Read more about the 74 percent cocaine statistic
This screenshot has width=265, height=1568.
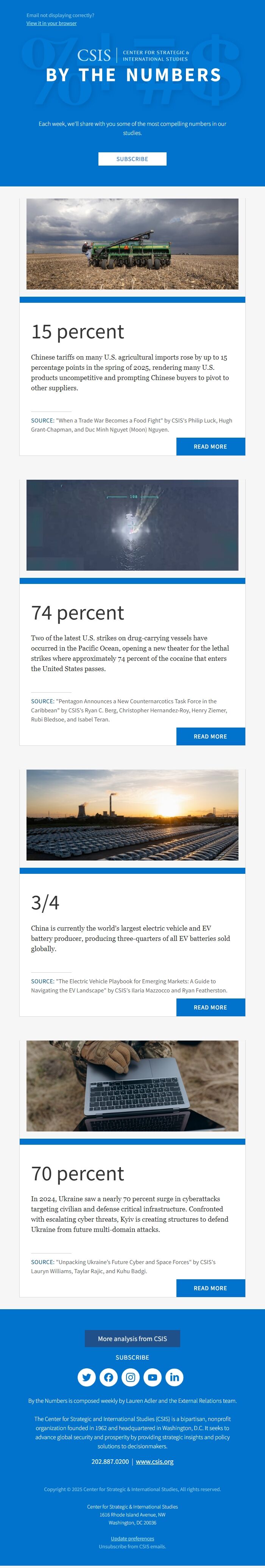(210, 736)
